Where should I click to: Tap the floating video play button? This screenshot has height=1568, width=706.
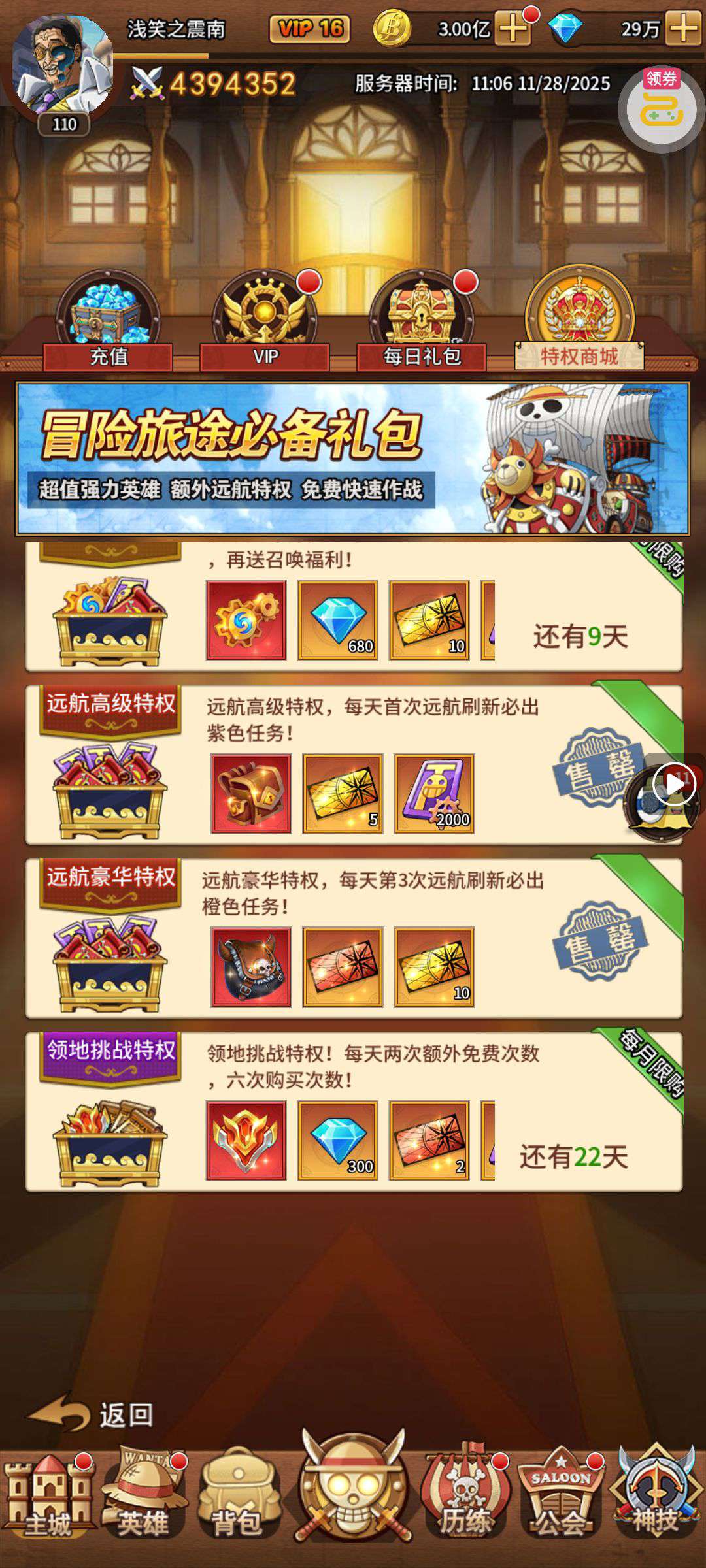point(673,783)
